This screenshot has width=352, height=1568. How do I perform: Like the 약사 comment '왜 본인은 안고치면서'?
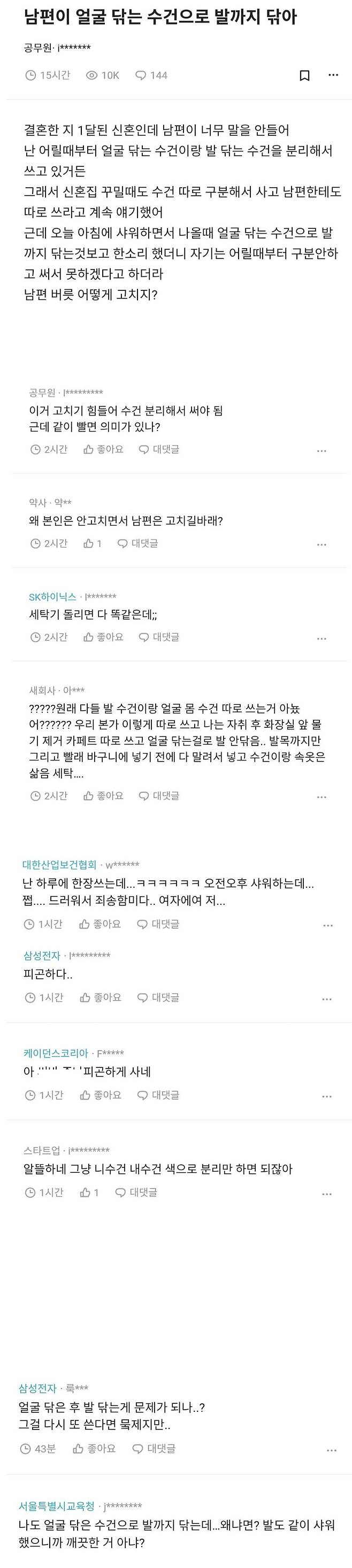[92, 543]
